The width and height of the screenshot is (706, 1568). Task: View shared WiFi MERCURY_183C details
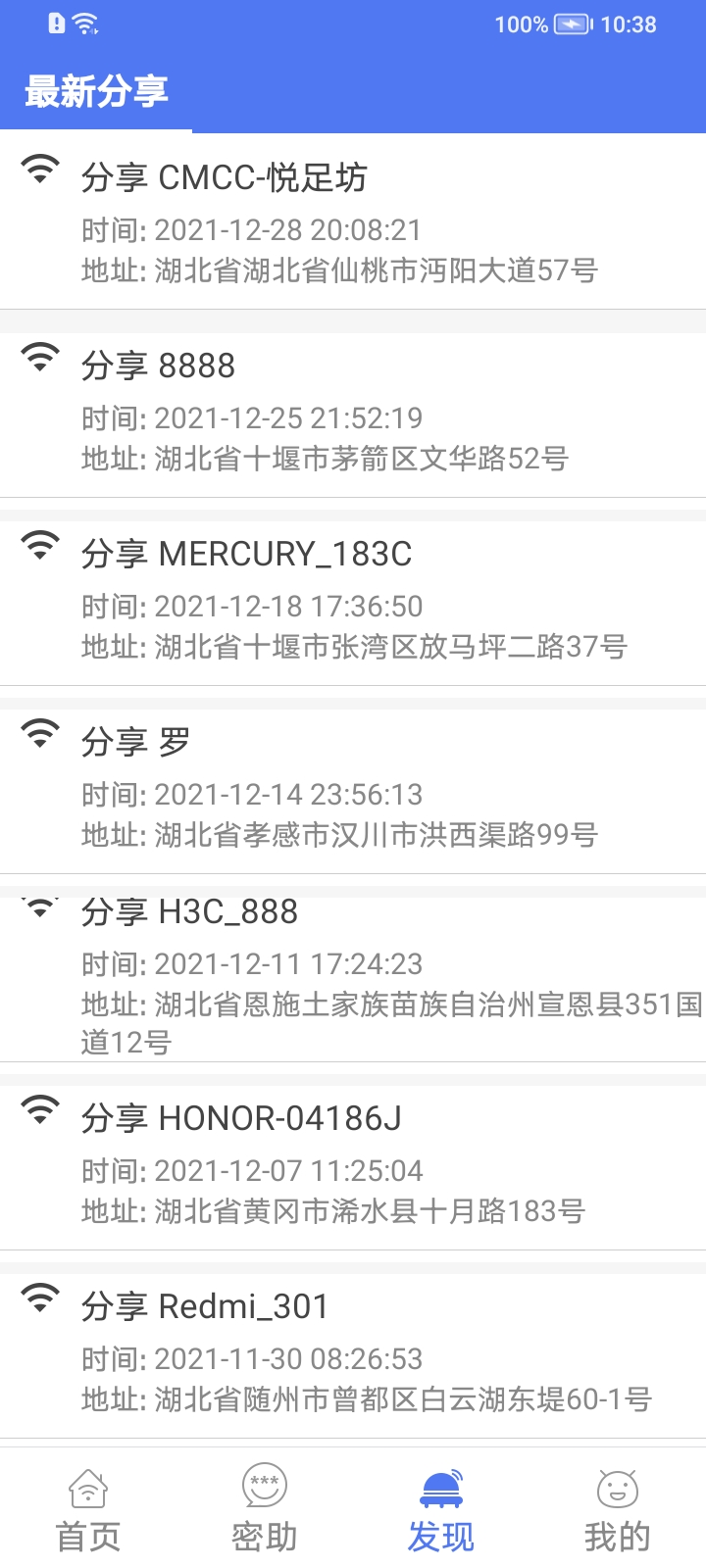[x=353, y=600]
